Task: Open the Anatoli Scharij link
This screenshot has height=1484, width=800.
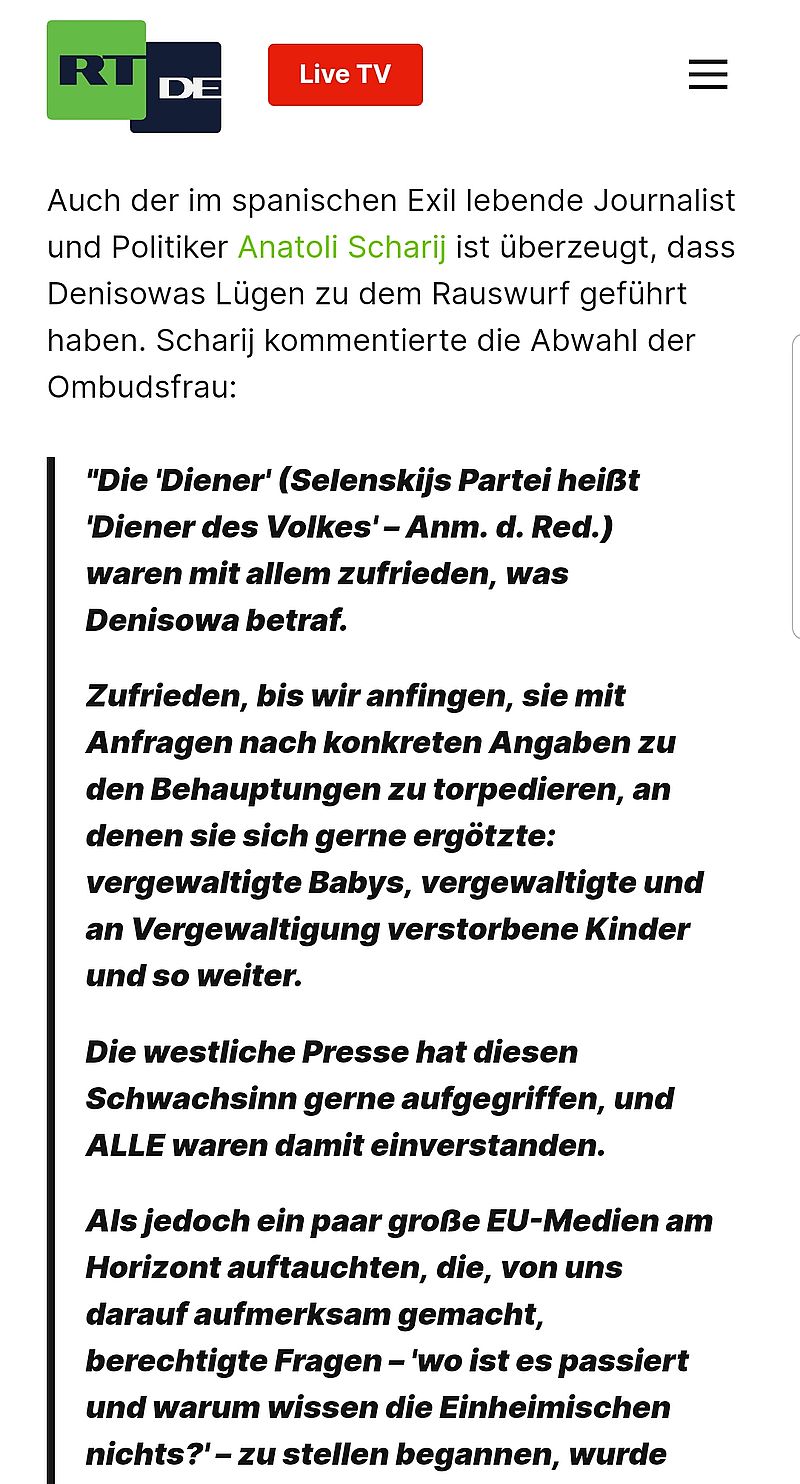Action: coord(341,247)
